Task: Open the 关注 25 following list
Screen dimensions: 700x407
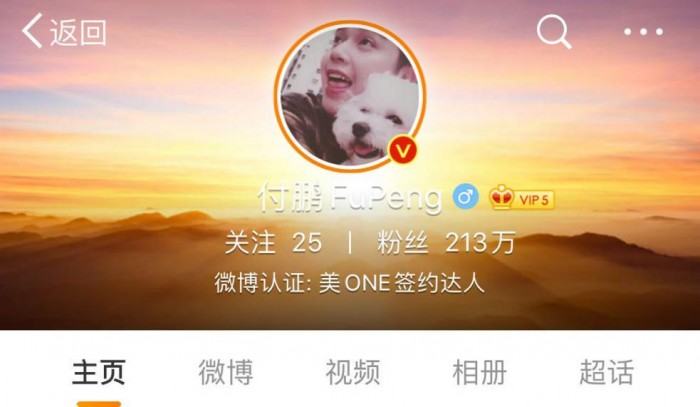Action: 273,243
